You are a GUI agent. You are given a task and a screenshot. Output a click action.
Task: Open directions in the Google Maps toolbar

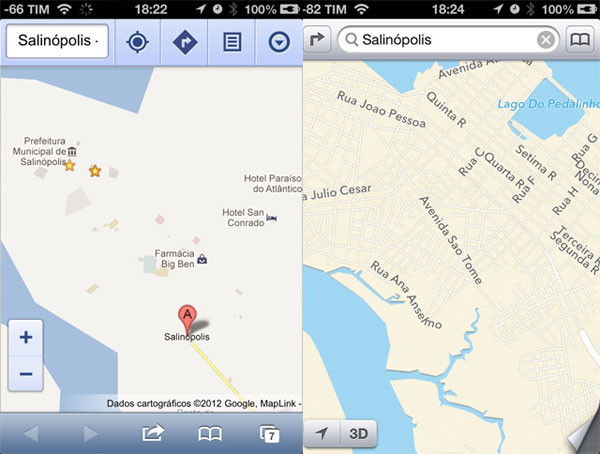coord(185,42)
